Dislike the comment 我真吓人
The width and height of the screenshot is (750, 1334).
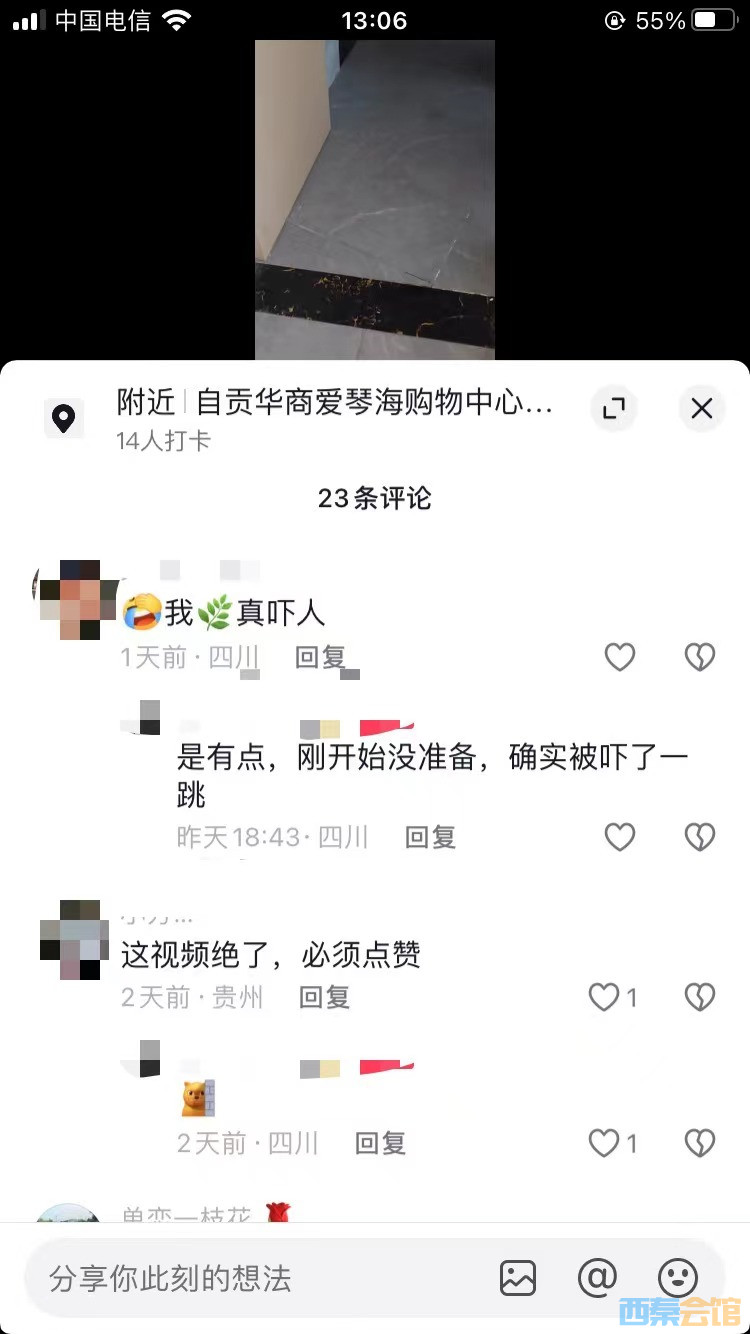point(699,657)
